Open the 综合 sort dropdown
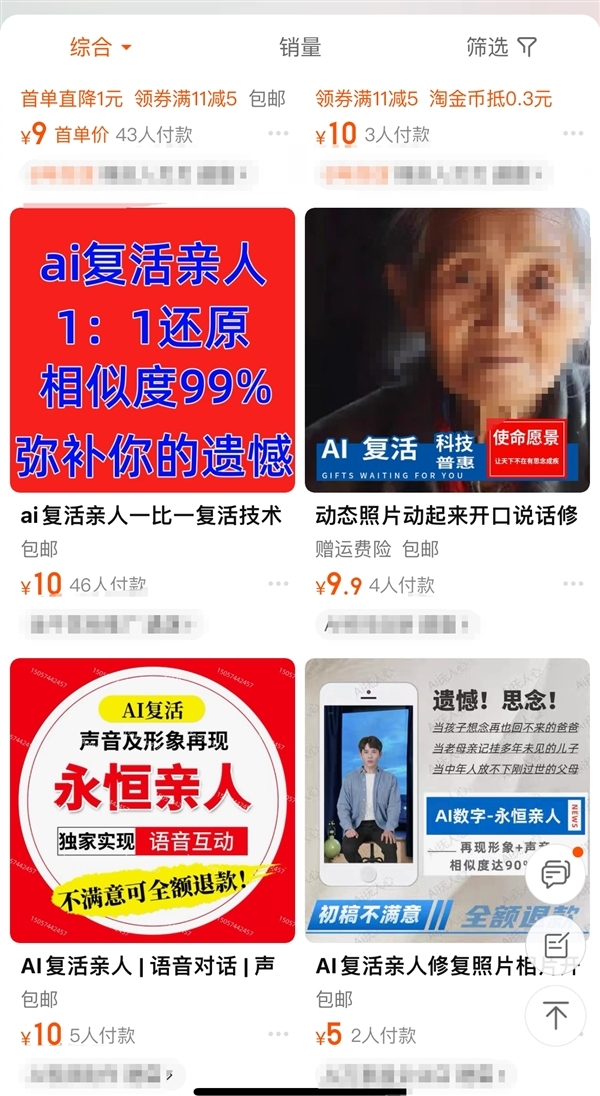600x1096 pixels. coord(100,47)
